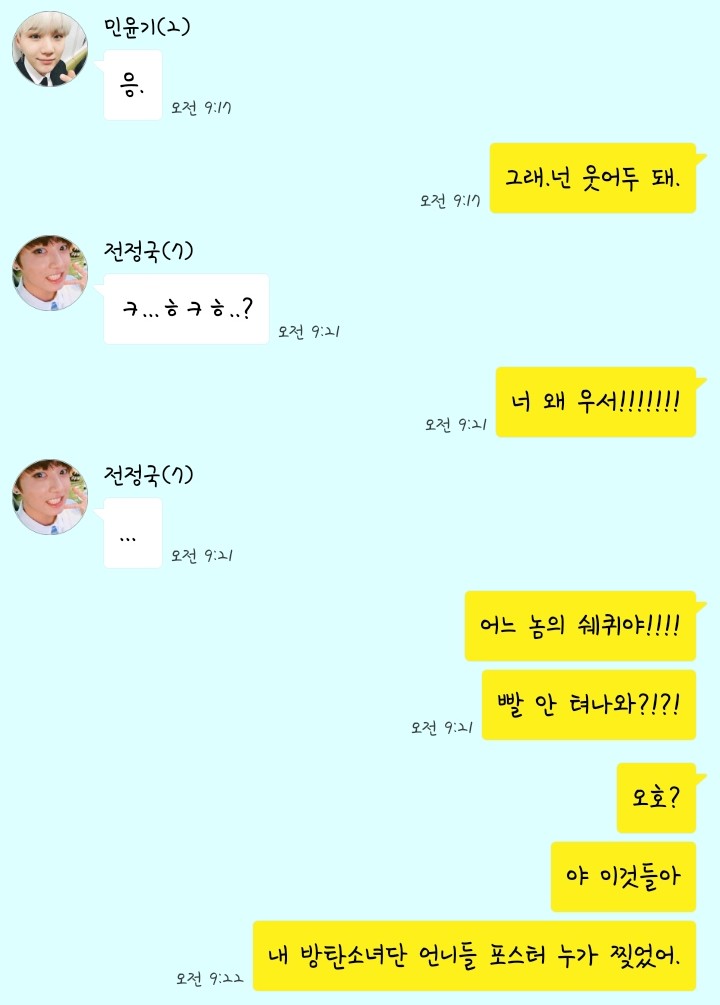
Task: Open 전정국's avatar beside the ... message
Action: tap(49, 496)
